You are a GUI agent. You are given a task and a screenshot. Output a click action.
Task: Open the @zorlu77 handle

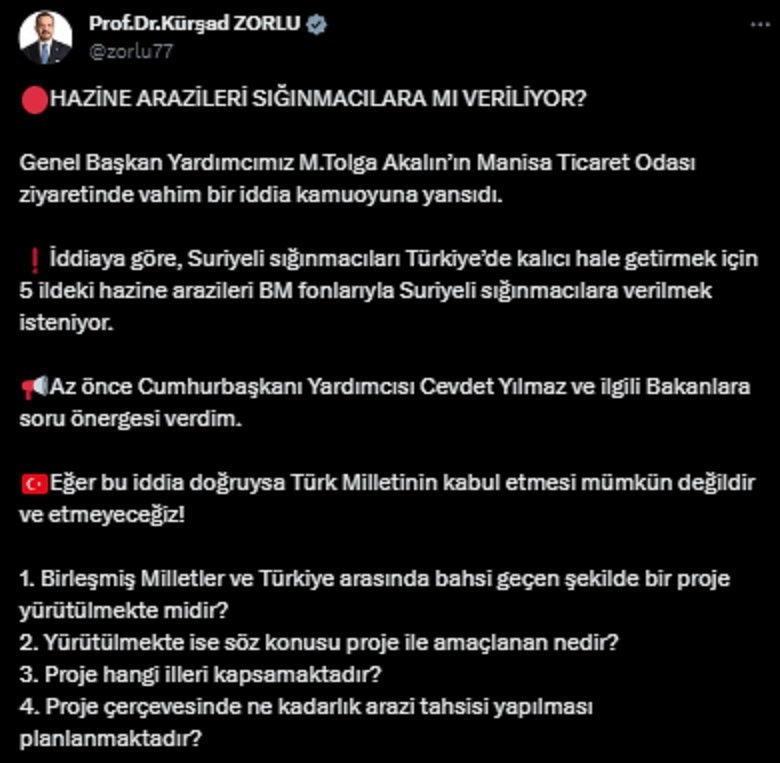click(x=130, y=52)
